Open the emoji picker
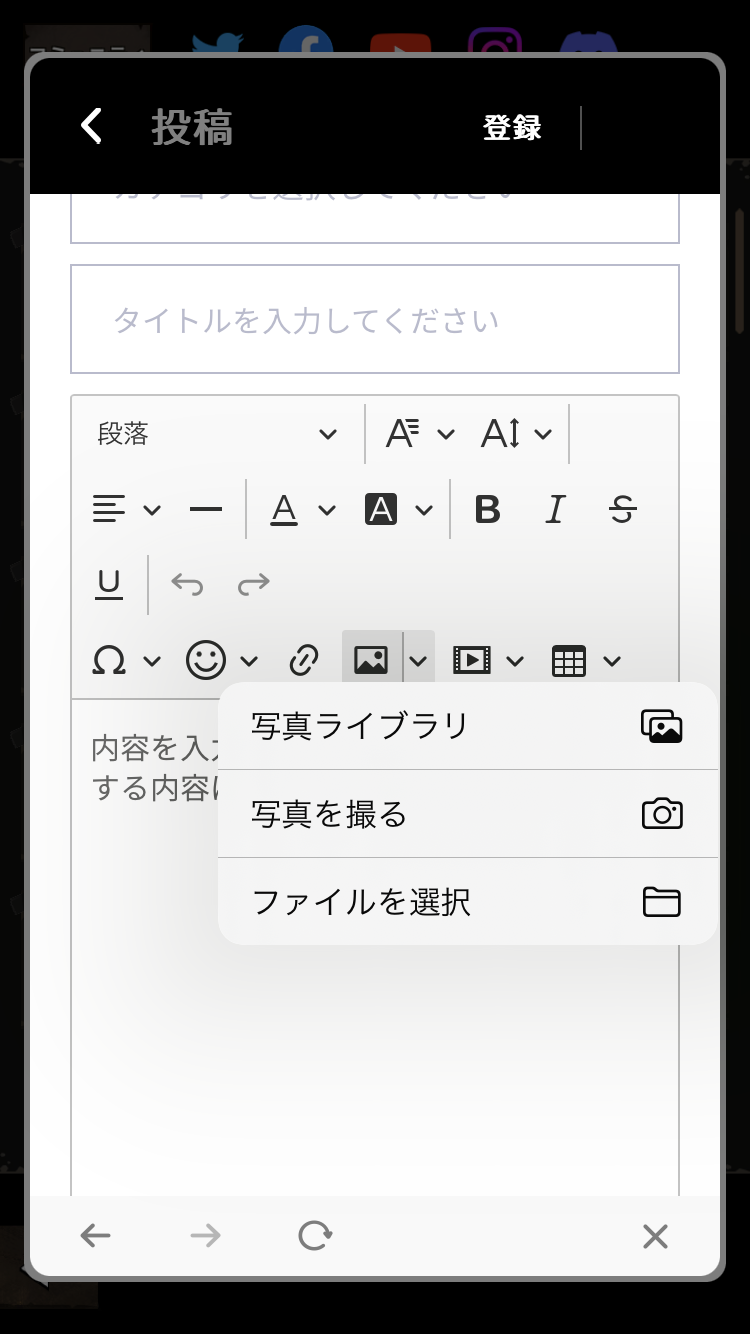Viewport: 750px width, 1334px height. (207, 660)
